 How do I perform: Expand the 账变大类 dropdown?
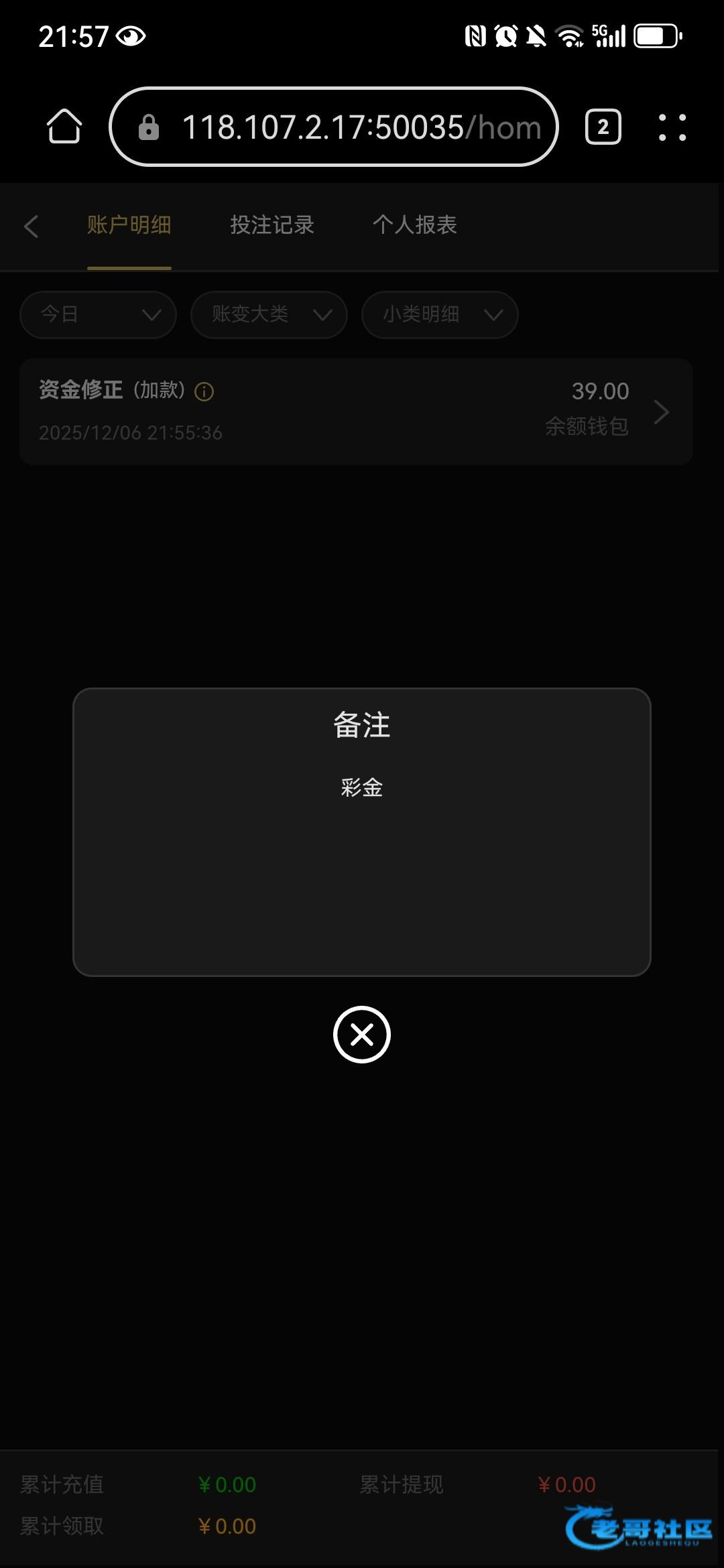click(269, 314)
